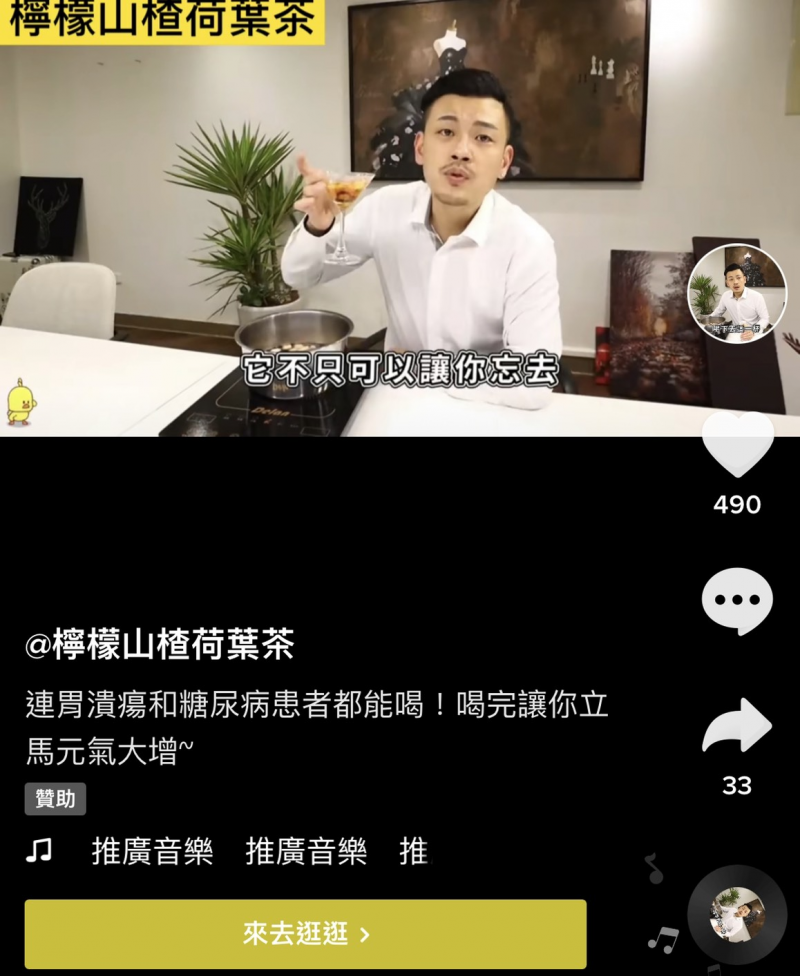Tap the 來去逛逛 button
This screenshot has width=800, height=976.
coord(305,934)
